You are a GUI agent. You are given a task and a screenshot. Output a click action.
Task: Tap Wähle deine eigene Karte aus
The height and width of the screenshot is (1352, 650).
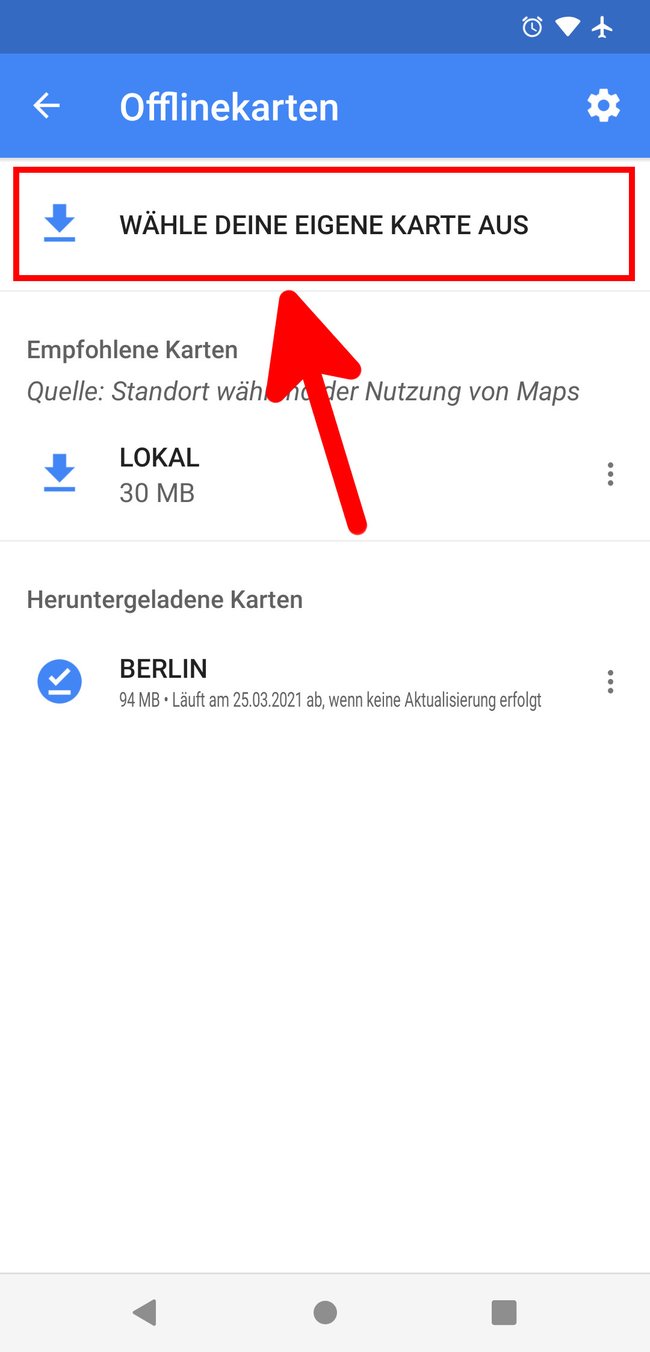click(324, 225)
